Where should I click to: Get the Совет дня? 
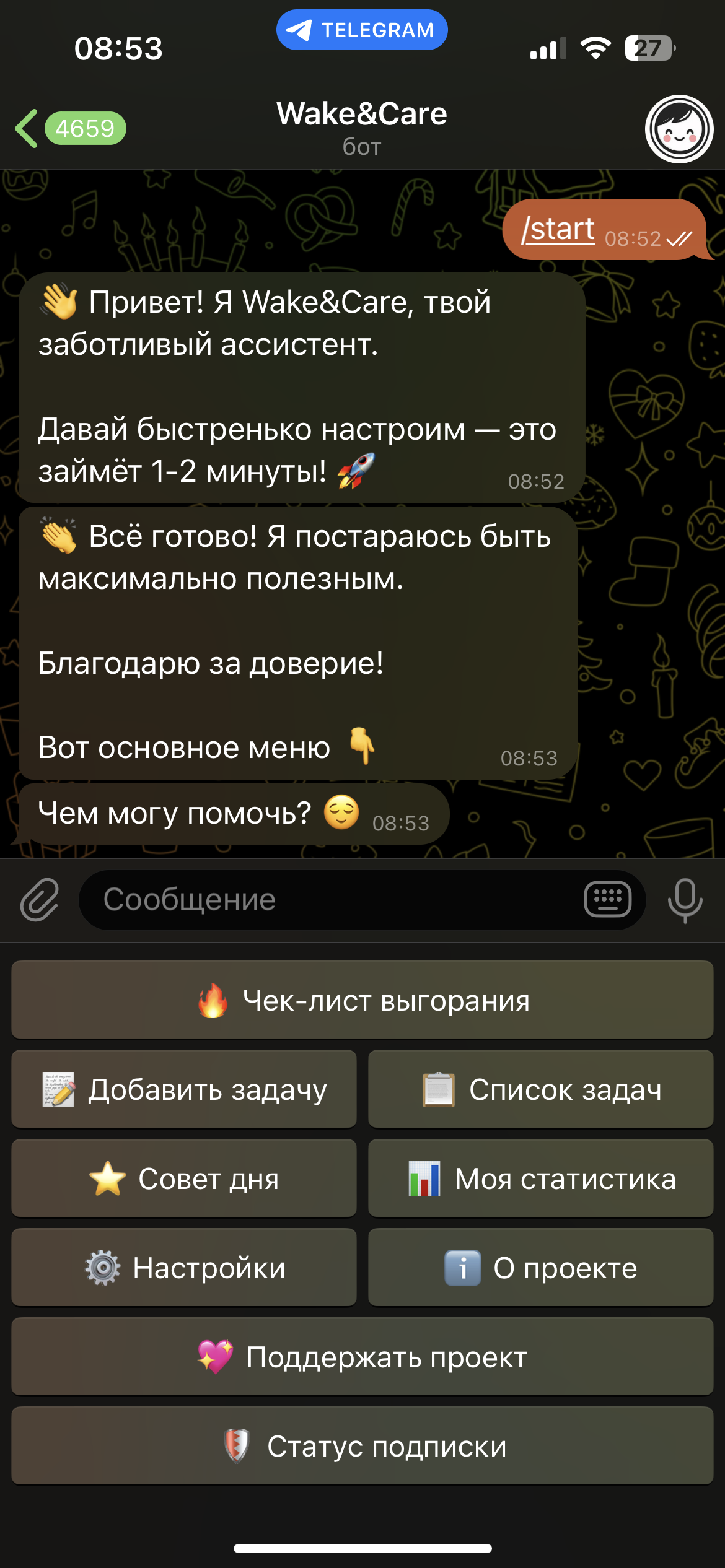pos(184,1178)
